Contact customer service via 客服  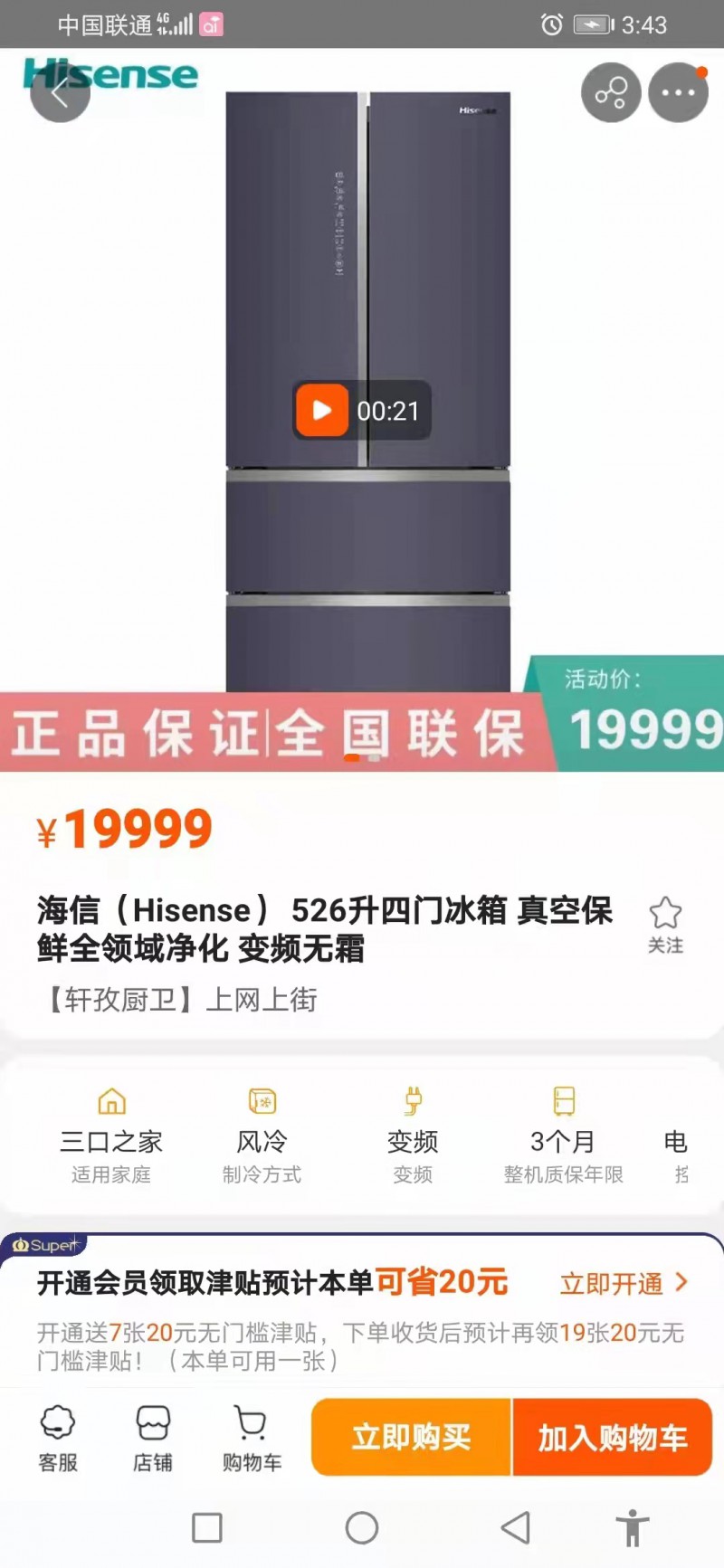tap(58, 1438)
